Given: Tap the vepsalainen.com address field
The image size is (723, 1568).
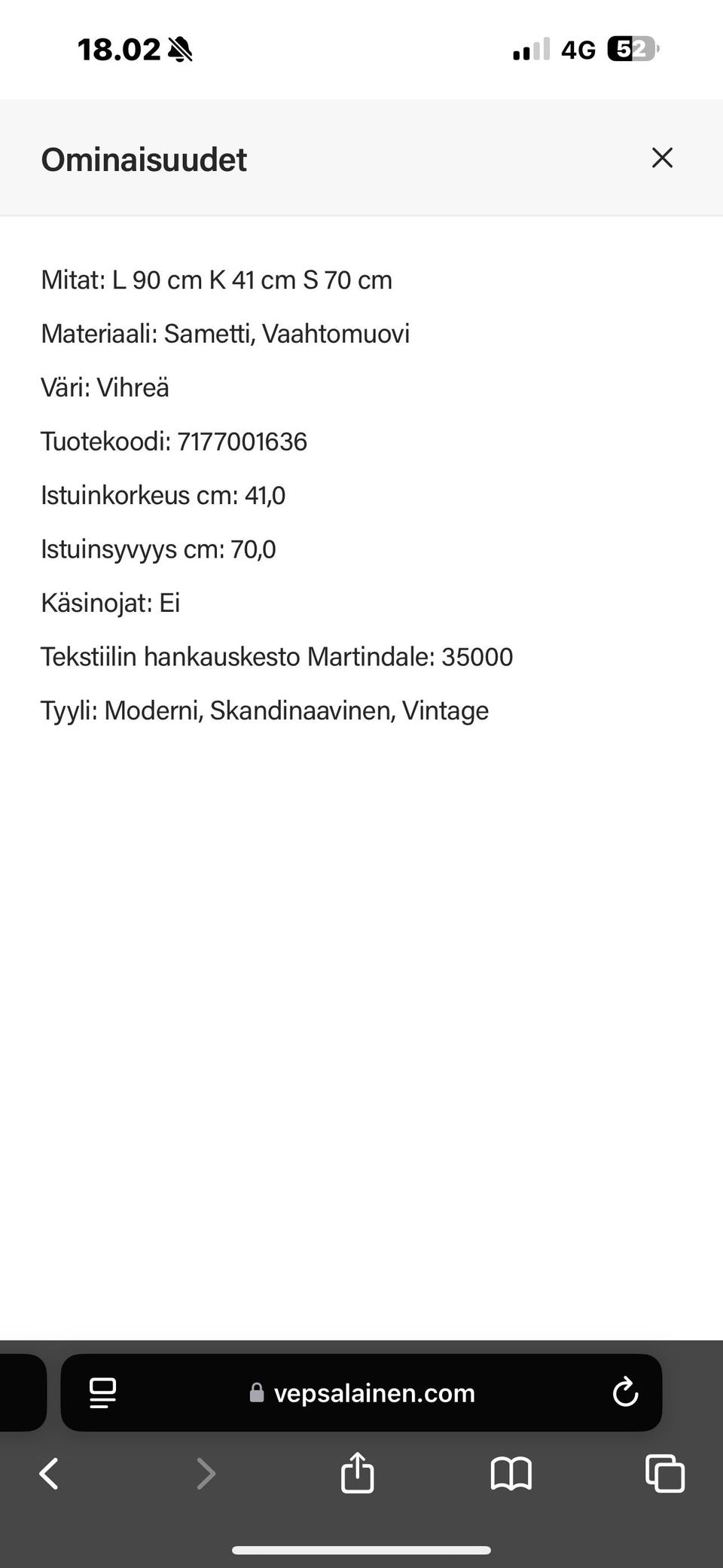Looking at the screenshot, I should (362, 1392).
